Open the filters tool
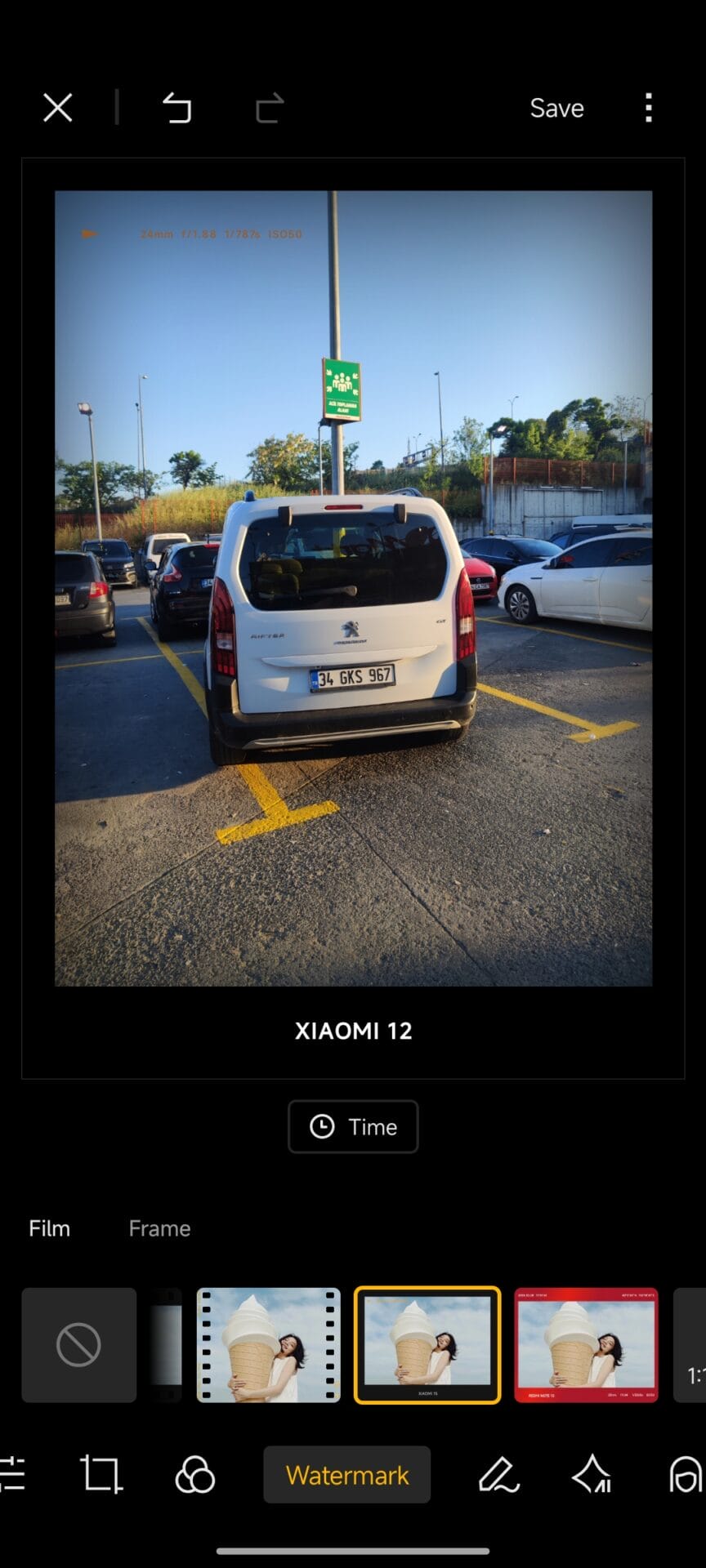706x1568 pixels. [194, 1475]
